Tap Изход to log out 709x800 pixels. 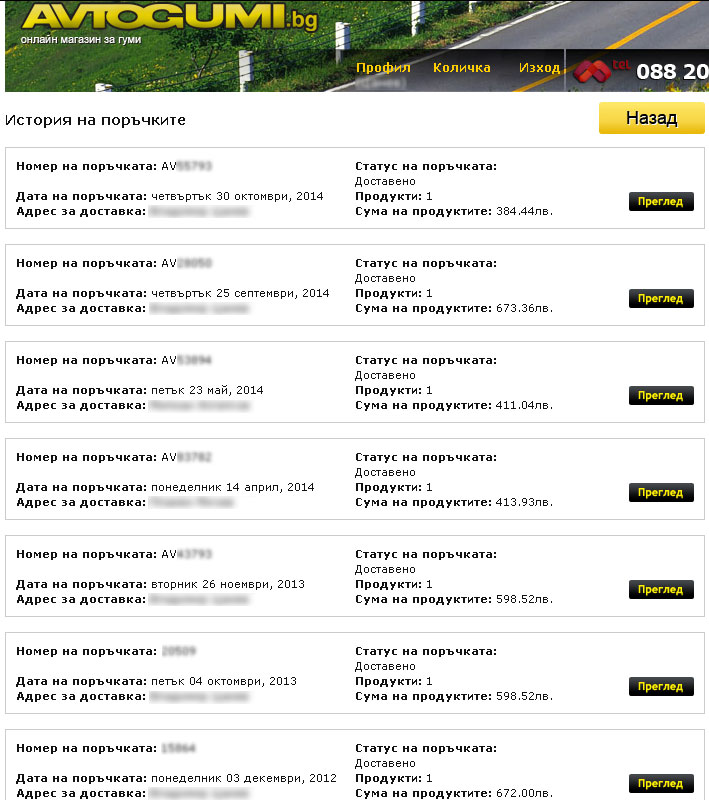[x=539, y=68]
